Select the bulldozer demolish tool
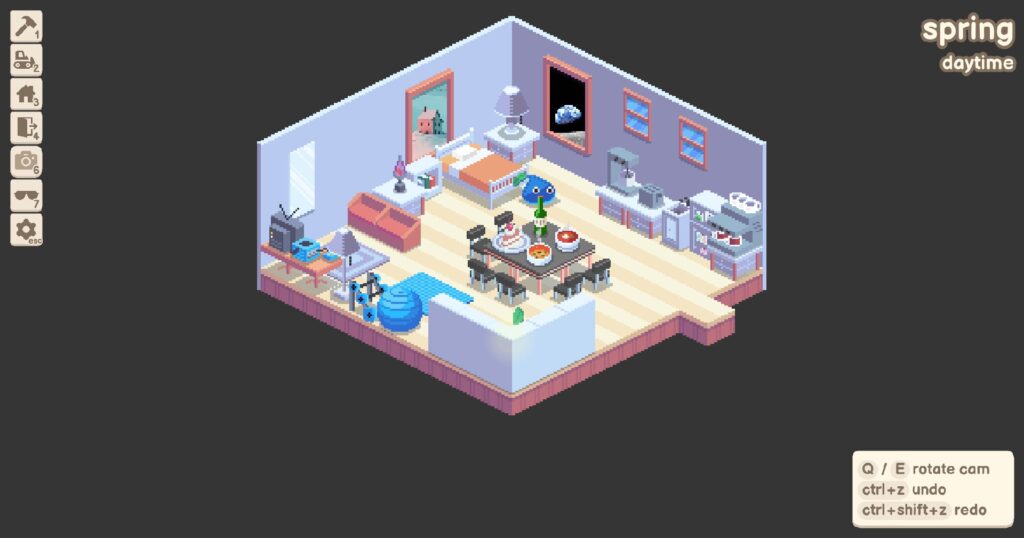 tap(26, 60)
